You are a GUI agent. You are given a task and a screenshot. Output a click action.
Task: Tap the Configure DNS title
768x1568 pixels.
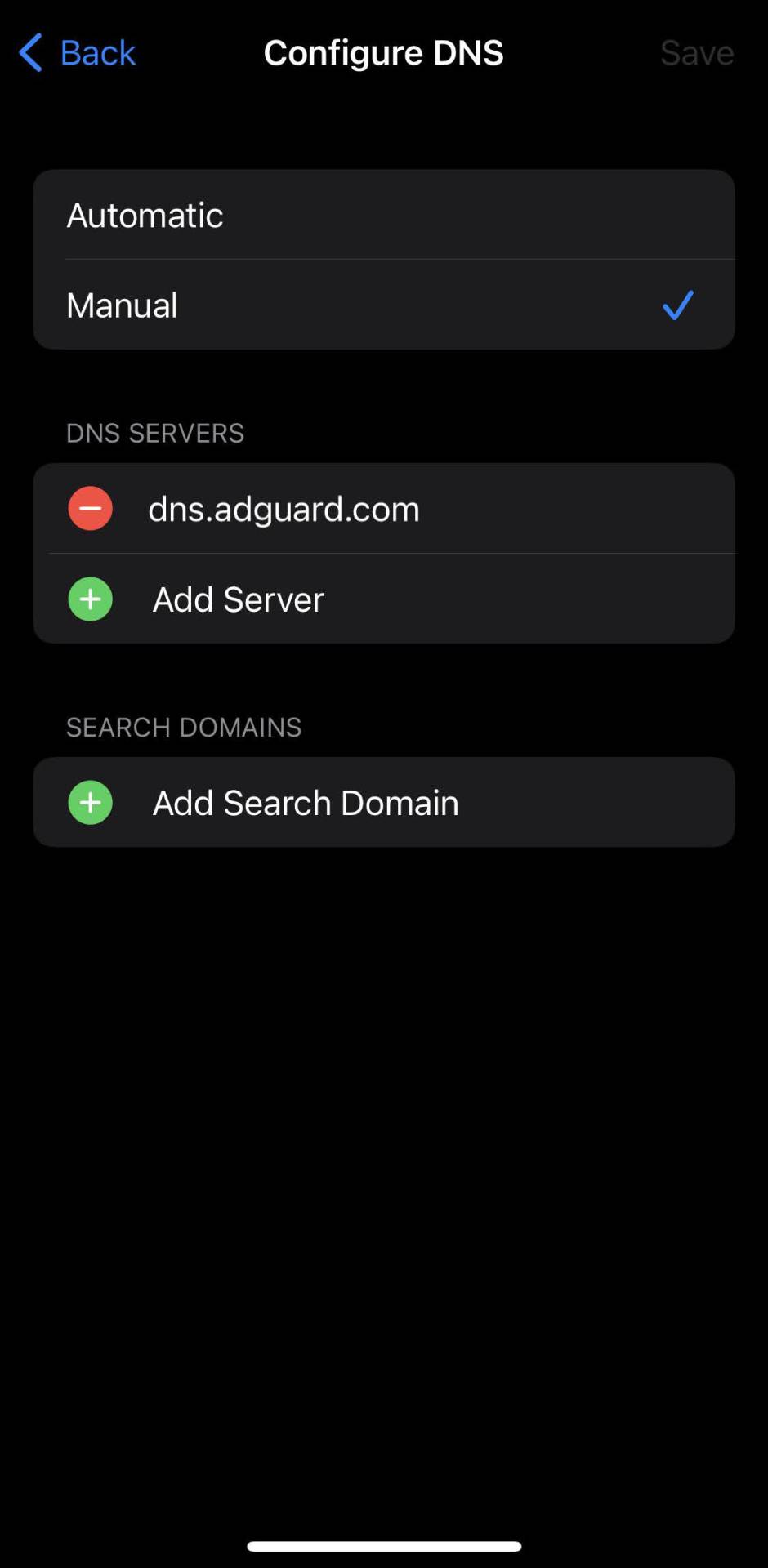384,51
